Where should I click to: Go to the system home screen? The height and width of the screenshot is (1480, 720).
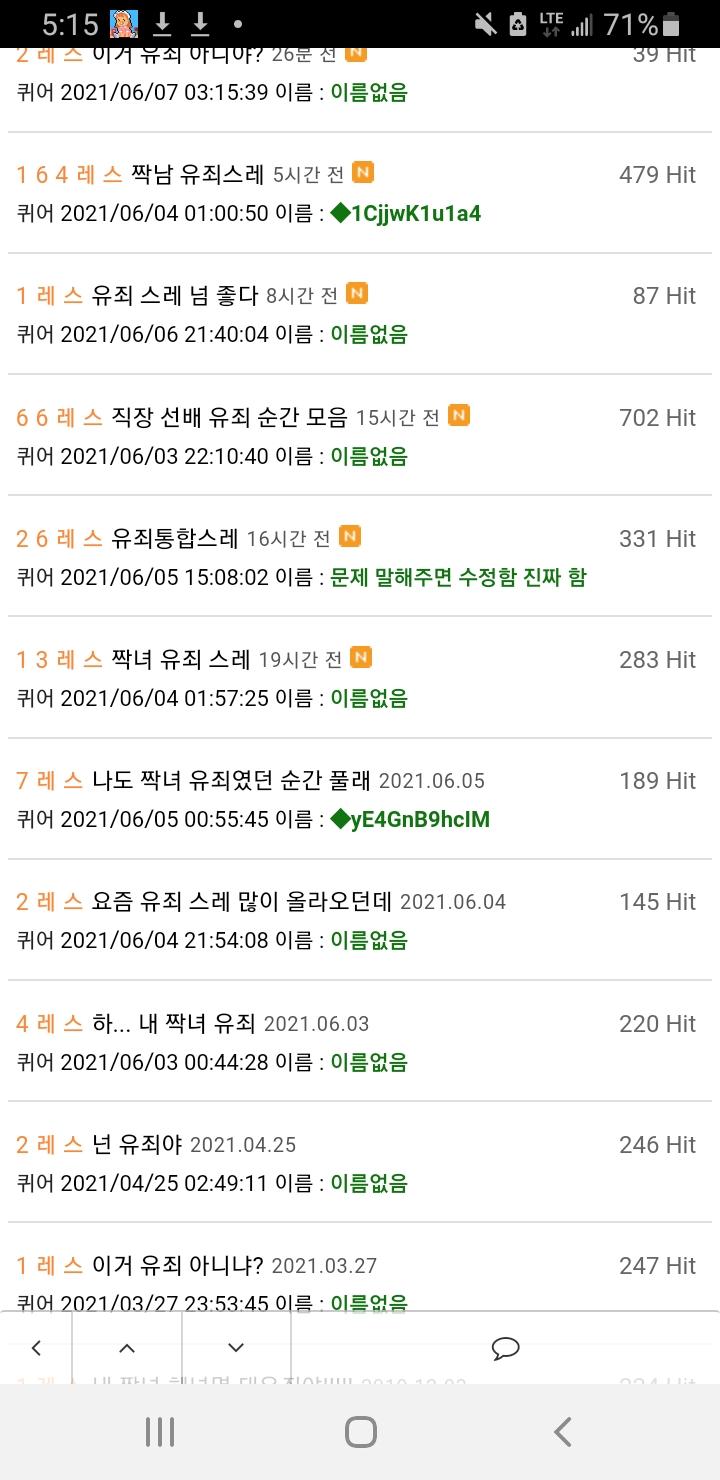[x=360, y=1432]
